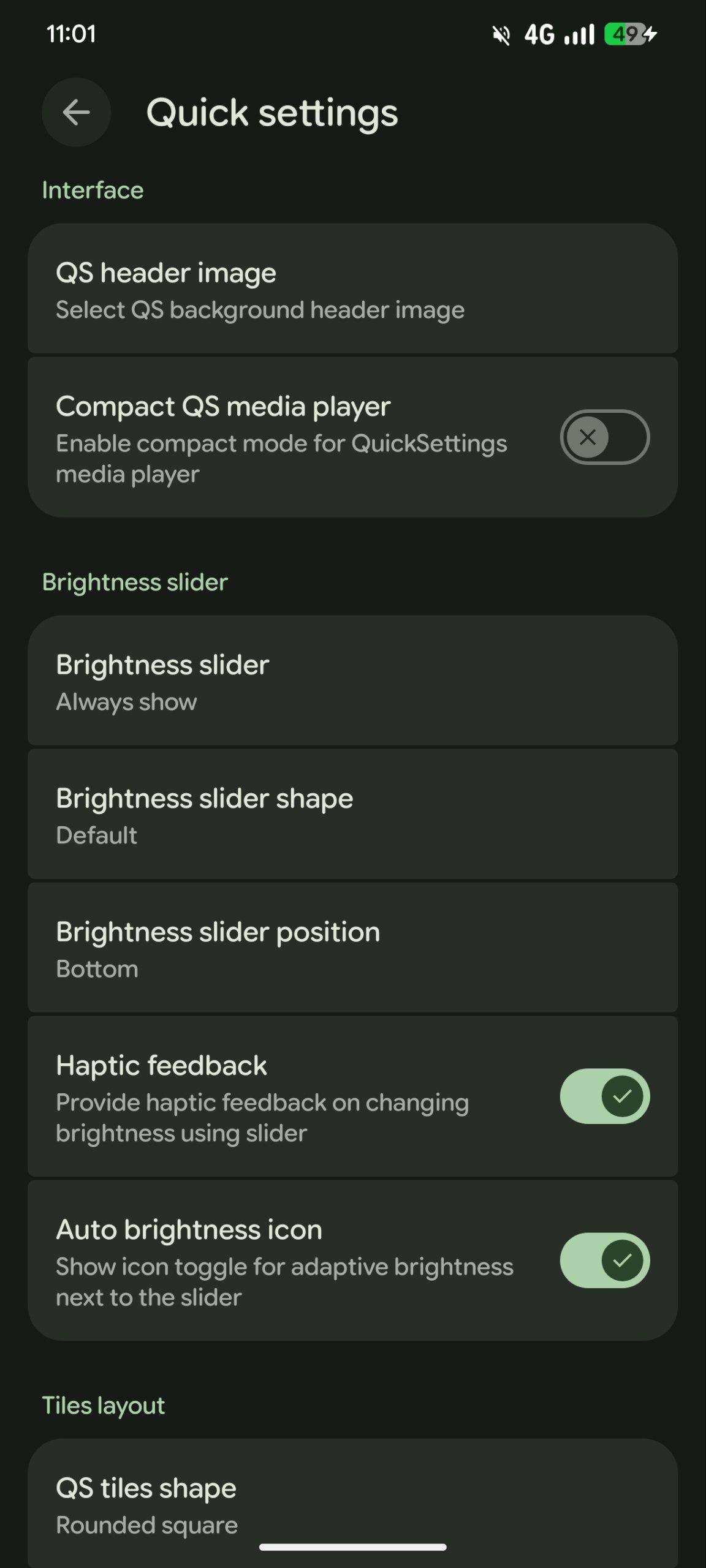Enable Compact QS media player switch
The width and height of the screenshot is (706, 1568).
coord(604,437)
